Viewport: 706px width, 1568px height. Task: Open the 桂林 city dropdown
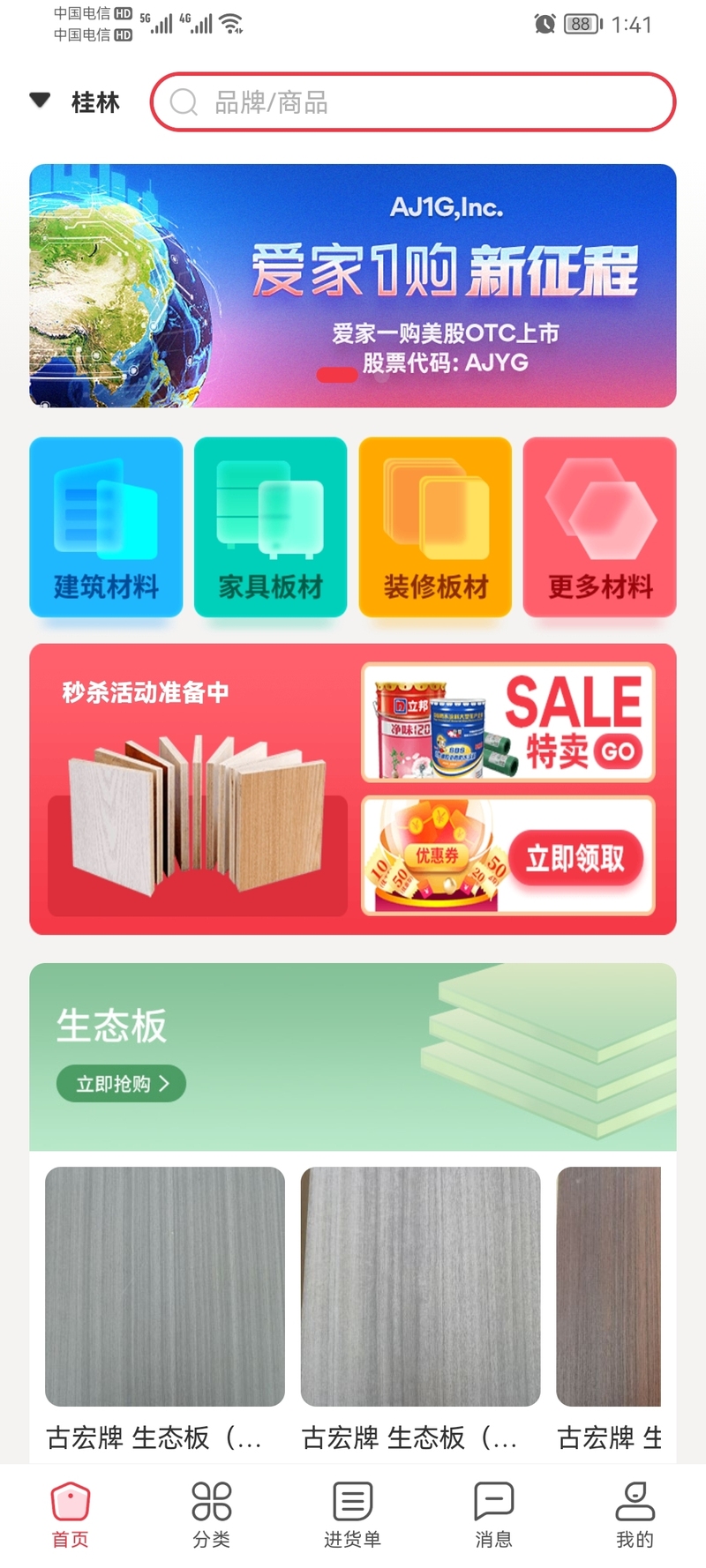(x=75, y=102)
